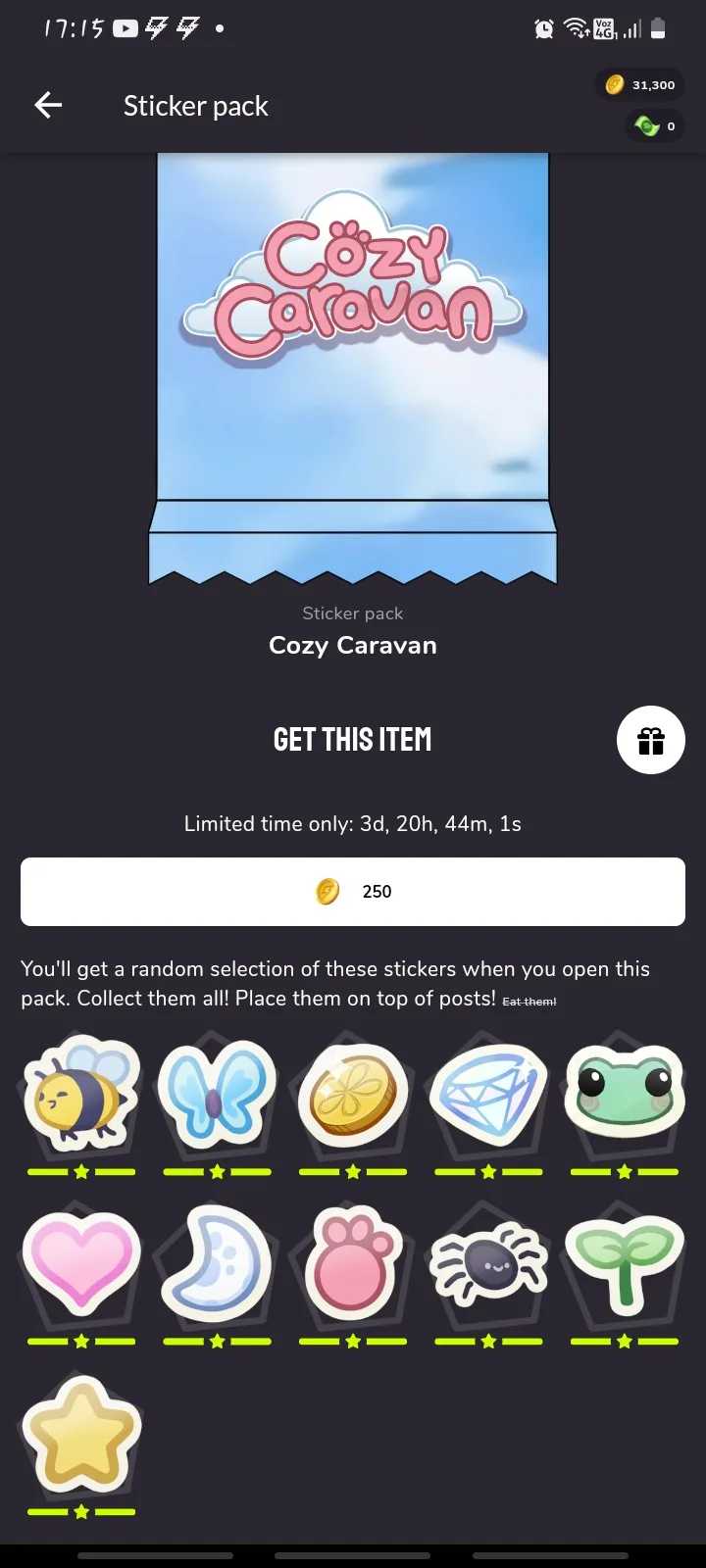
Task: View the green sprout sticker
Action: (x=624, y=1264)
